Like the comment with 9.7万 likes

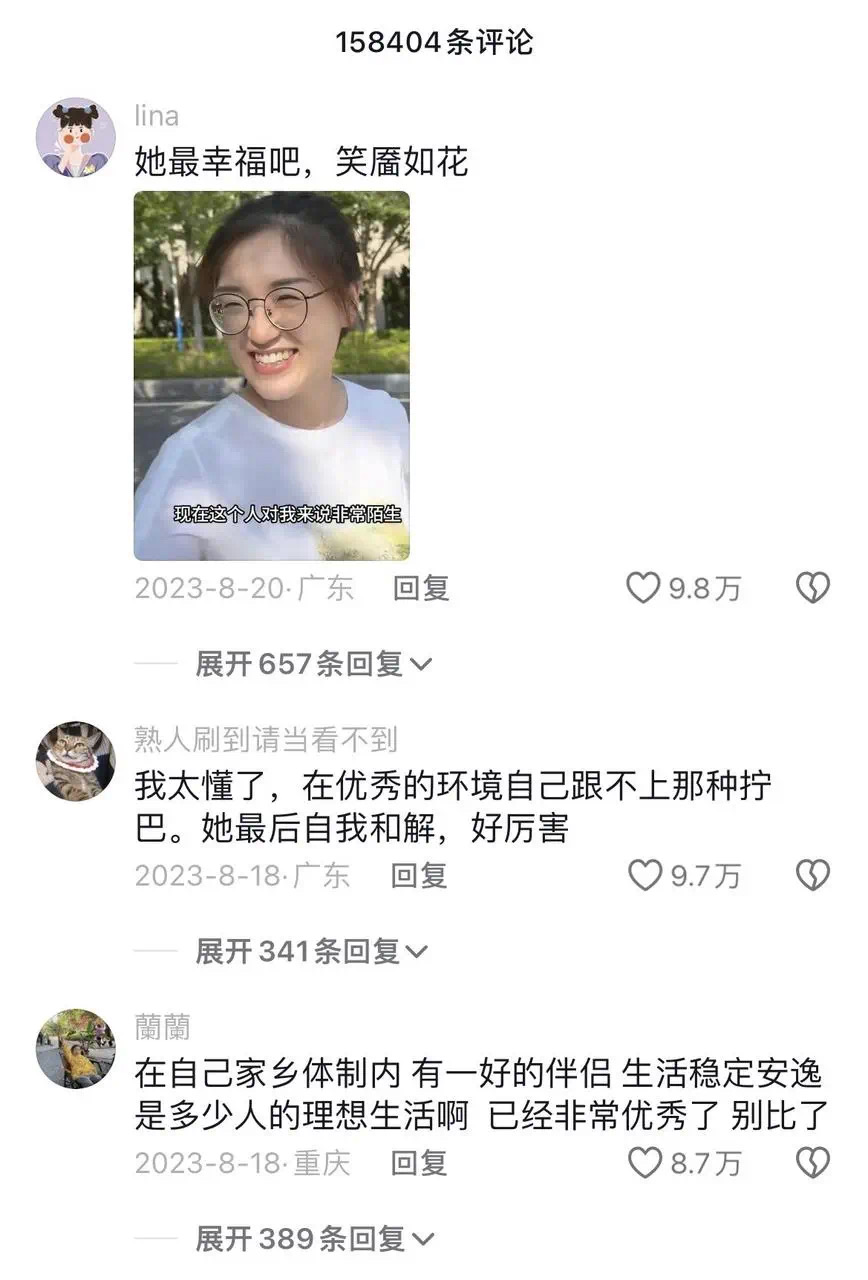coord(645,876)
